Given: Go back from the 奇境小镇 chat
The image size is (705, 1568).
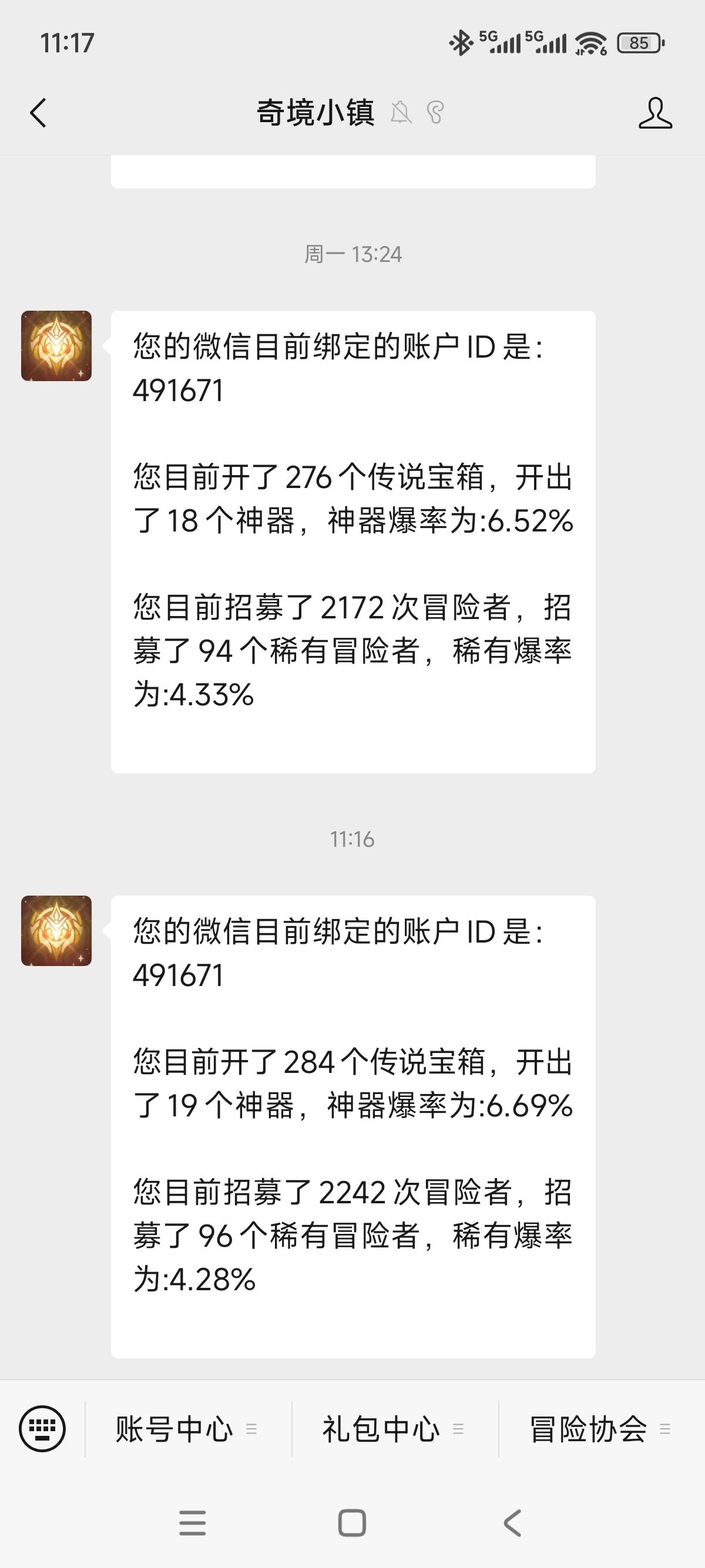Looking at the screenshot, I should 38,113.
